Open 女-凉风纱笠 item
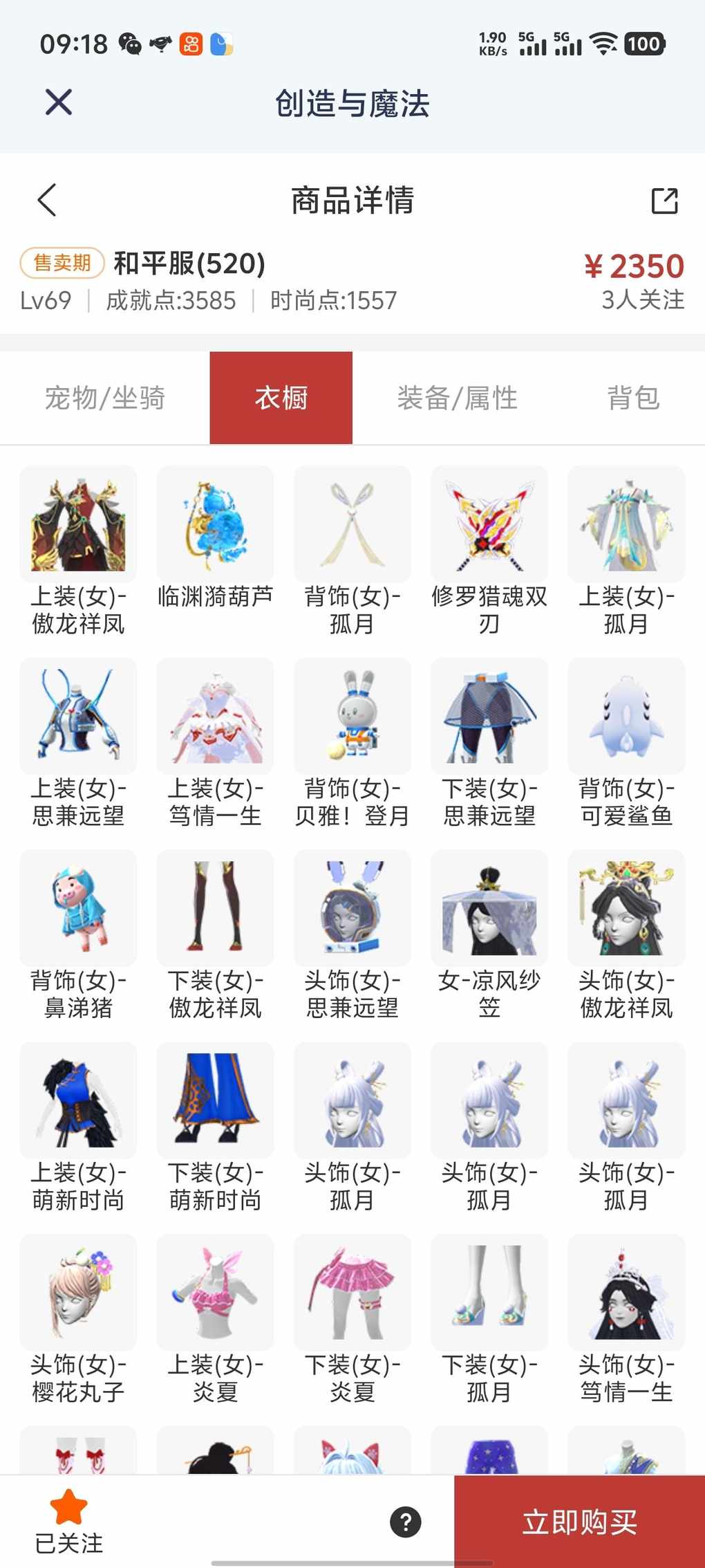Screen dimensions: 705x1568 click(489, 909)
